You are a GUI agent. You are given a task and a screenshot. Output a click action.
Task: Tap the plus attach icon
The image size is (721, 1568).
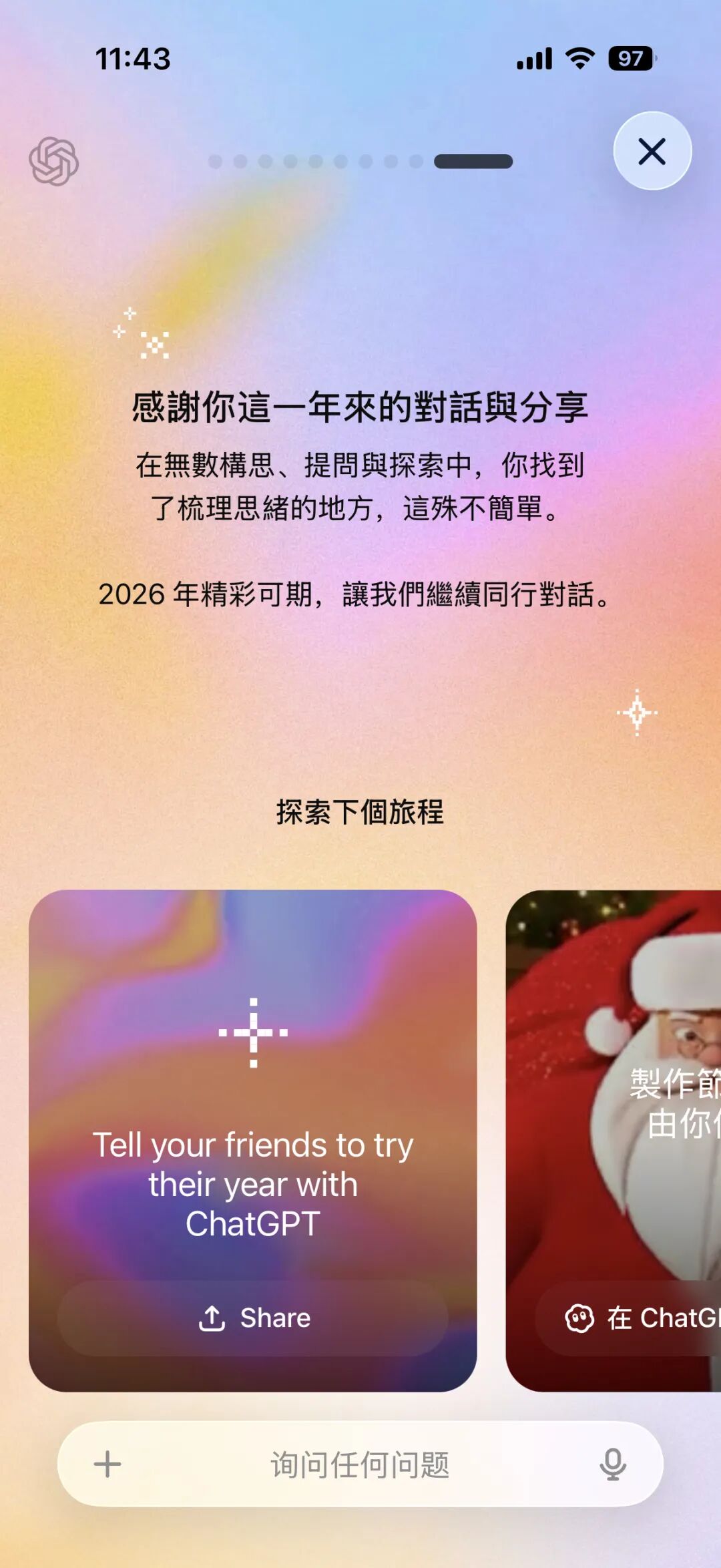tap(107, 1464)
